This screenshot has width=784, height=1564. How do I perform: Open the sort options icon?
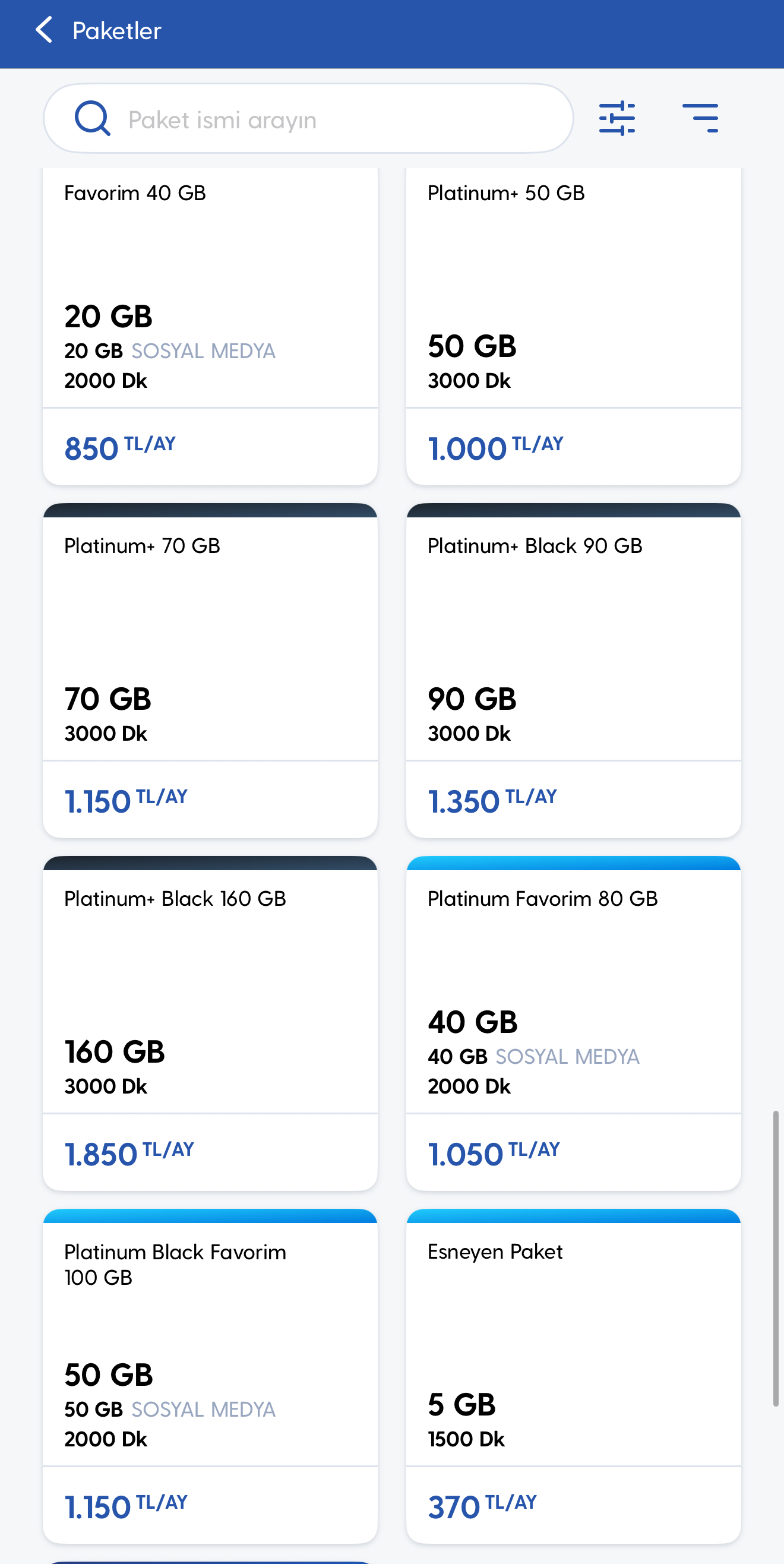[x=700, y=118]
